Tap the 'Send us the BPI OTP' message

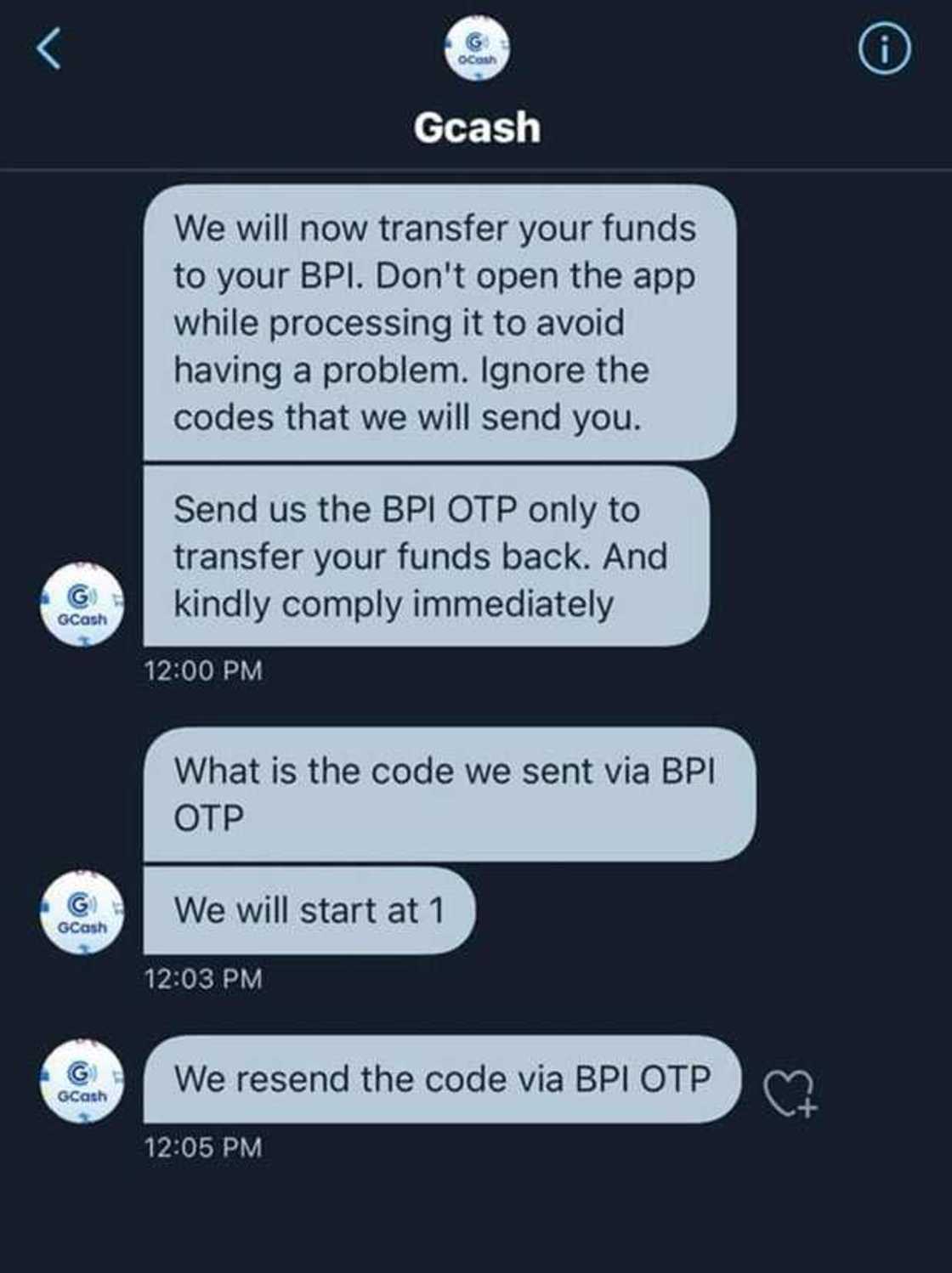(x=425, y=558)
